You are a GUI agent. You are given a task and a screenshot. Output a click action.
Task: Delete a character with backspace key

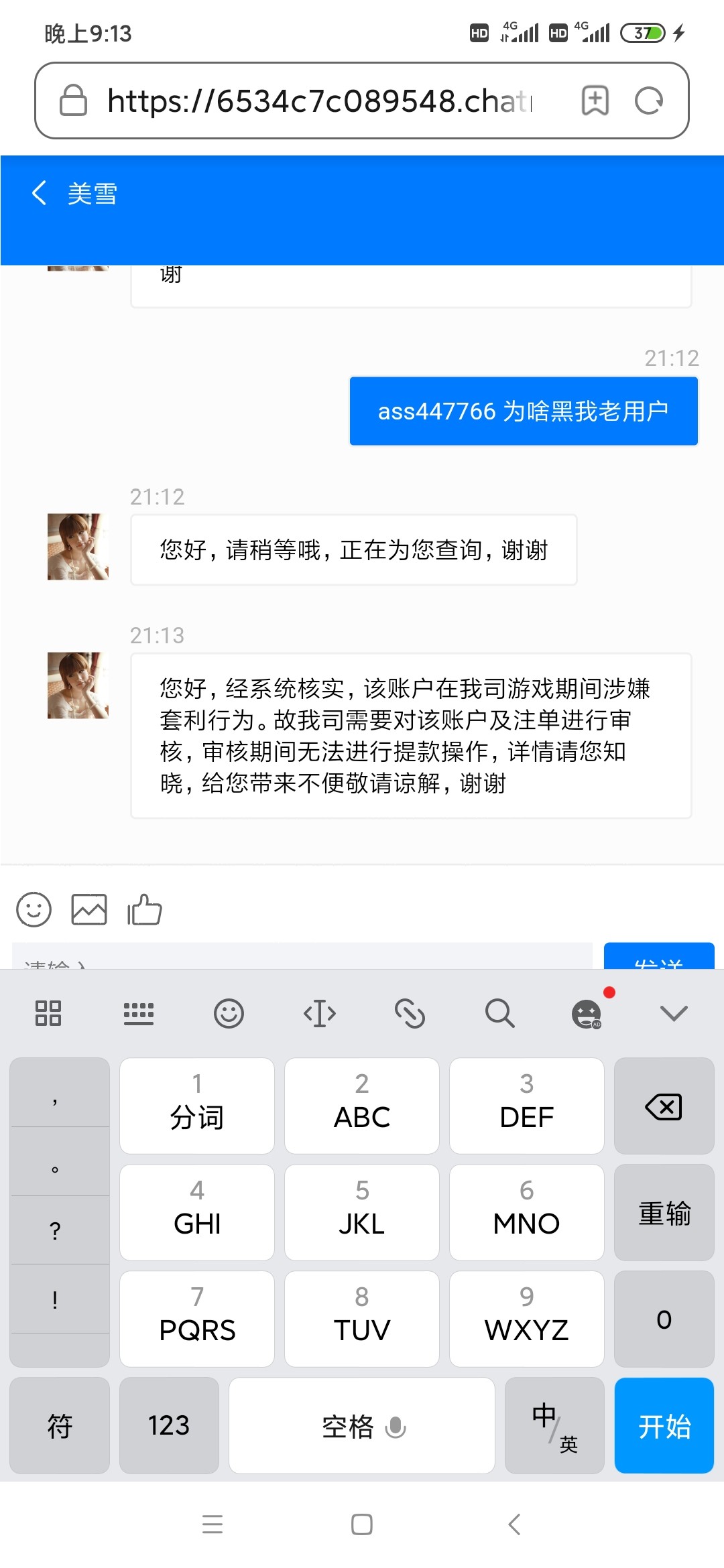click(x=664, y=1106)
